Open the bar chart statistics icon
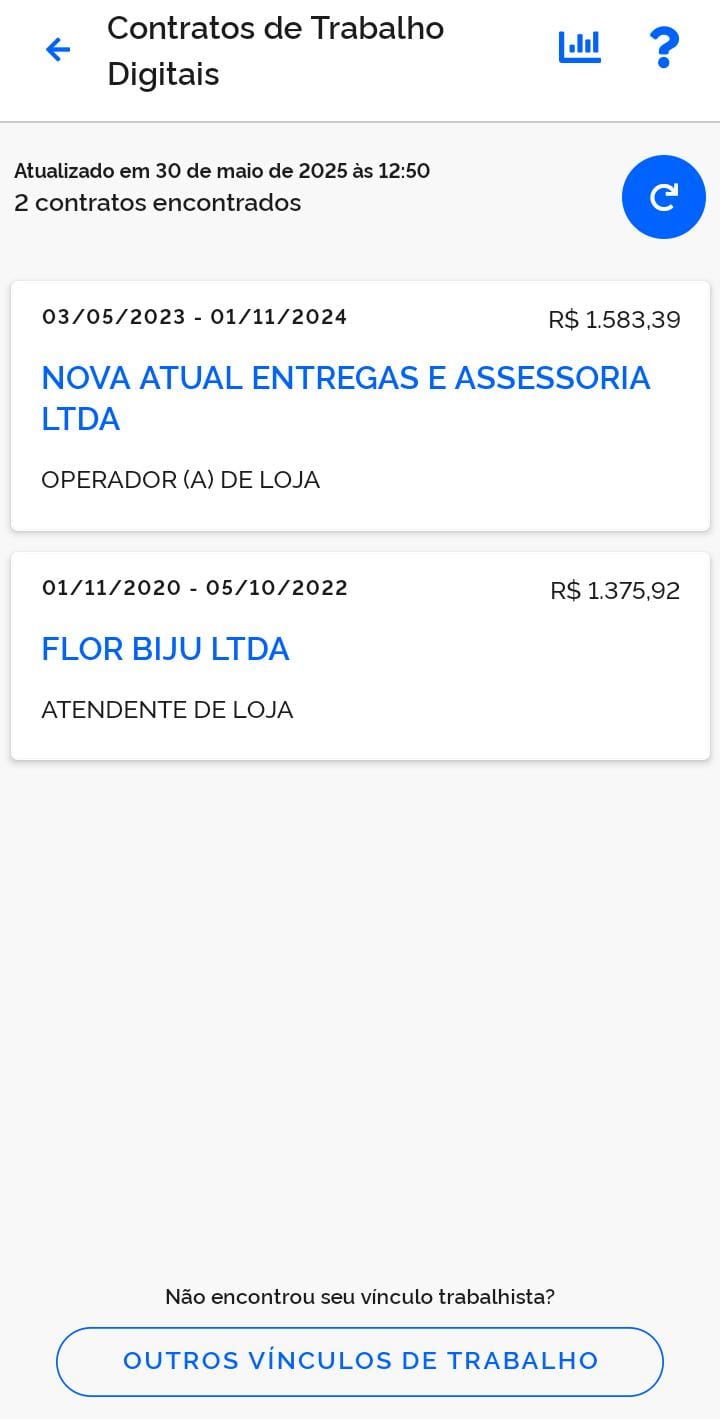This screenshot has width=720, height=1419. (x=580, y=47)
